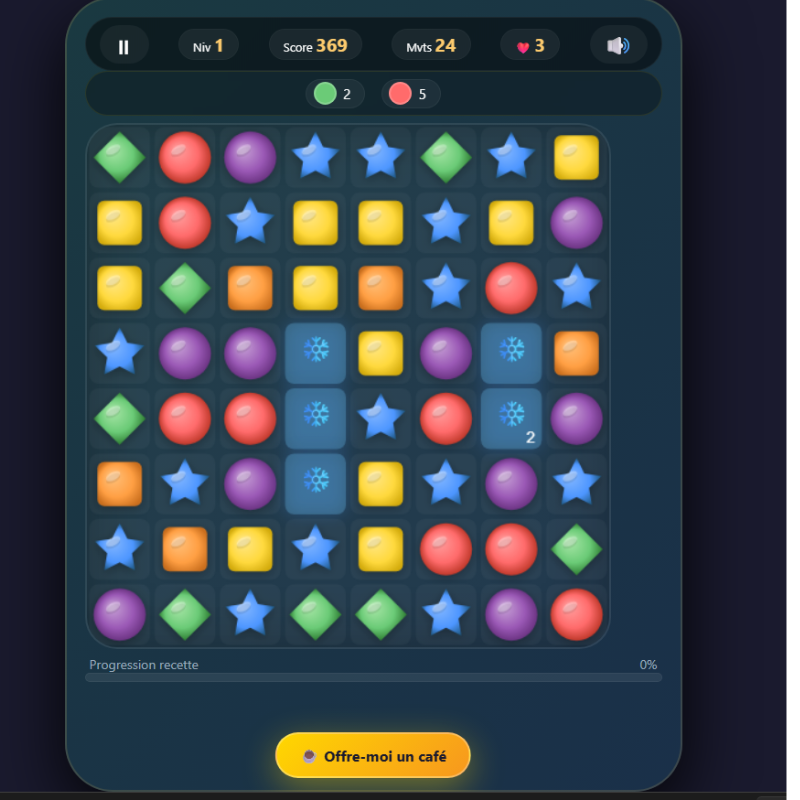
Task: Select the red ball in the bottom row
Action: point(577,614)
